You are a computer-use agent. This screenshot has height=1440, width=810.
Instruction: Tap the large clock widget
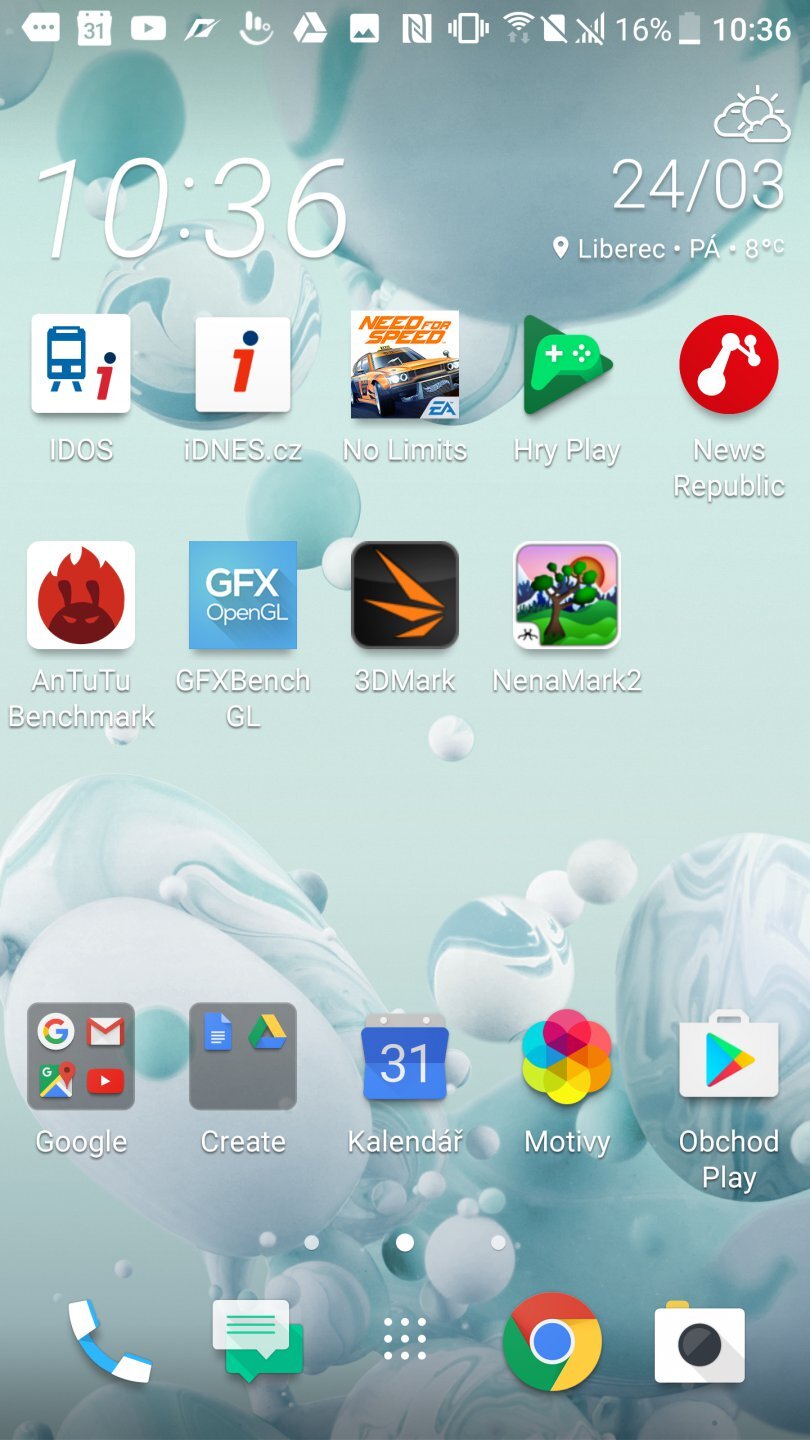192,208
